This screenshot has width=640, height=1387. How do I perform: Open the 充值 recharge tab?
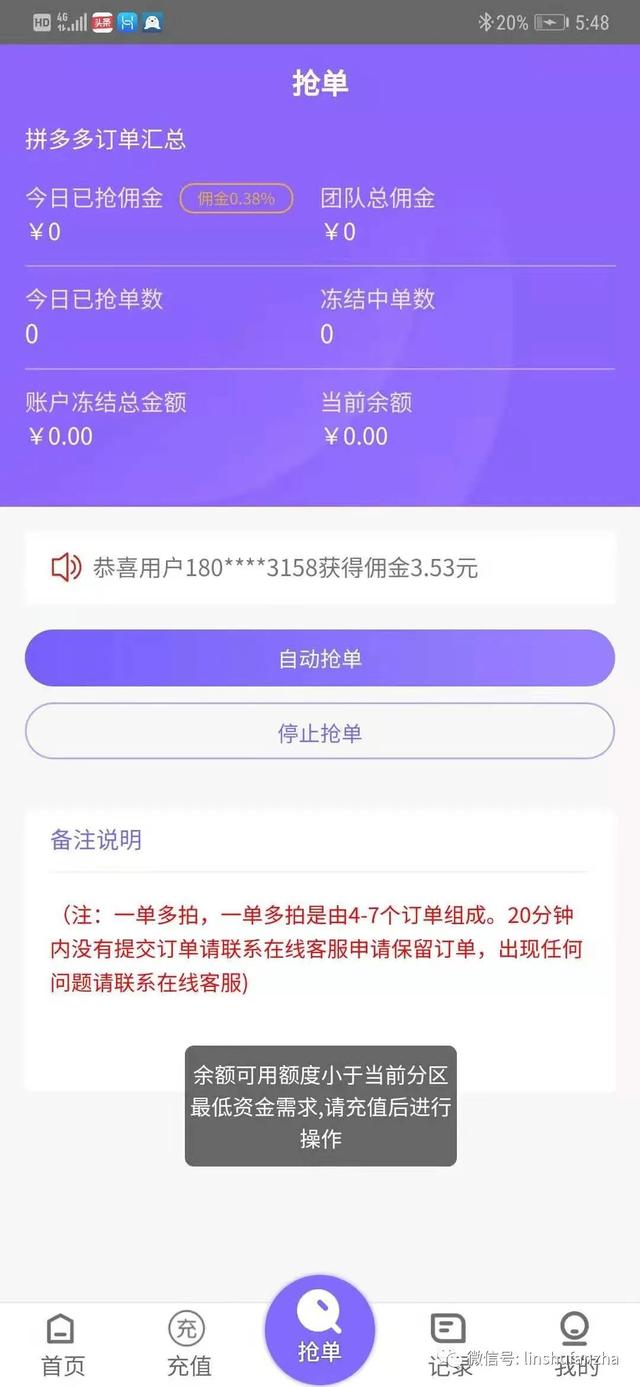[x=188, y=1345]
